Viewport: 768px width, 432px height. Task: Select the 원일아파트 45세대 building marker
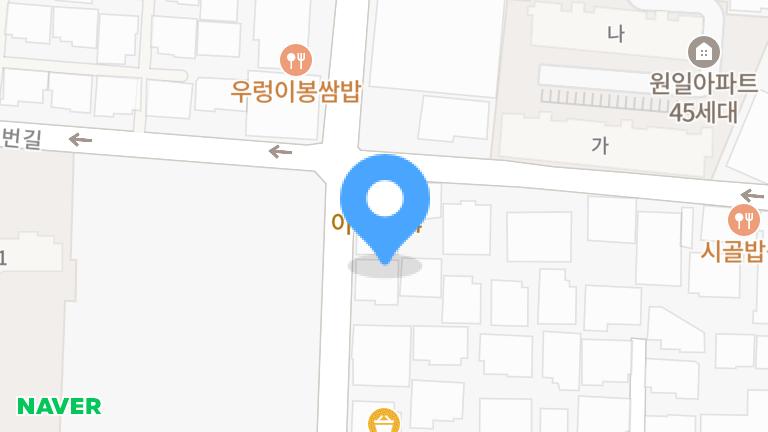(x=704, y=52)
